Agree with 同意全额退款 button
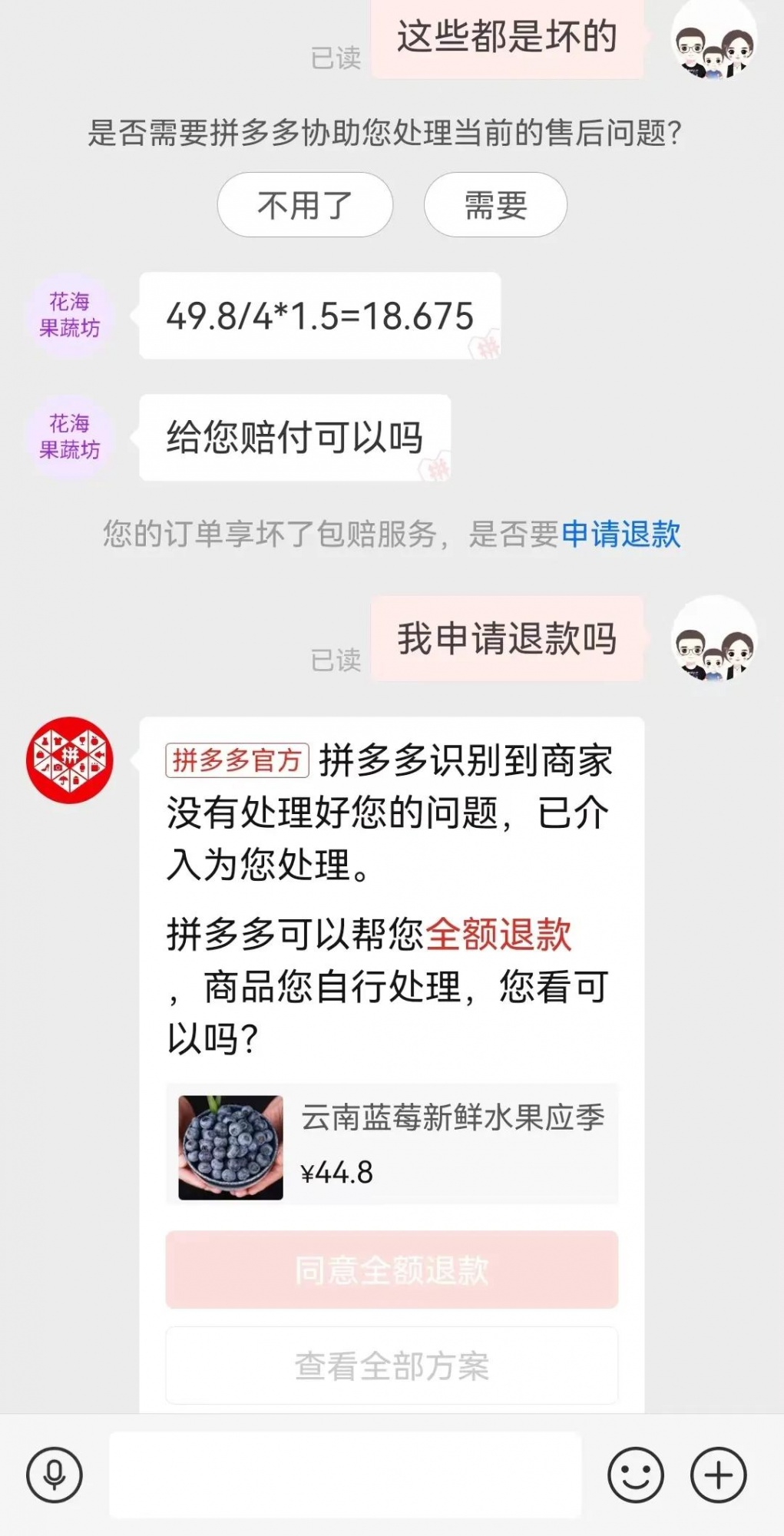The height and width of the screenshot is (1536, 784). [392, 1270]
